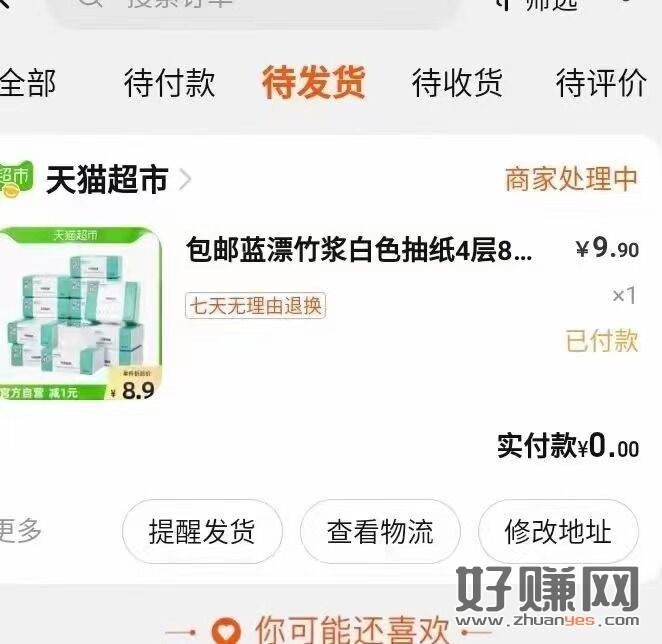Viewport: 662px width, 644px height.
Task: Switch to the 待评价 tab
Action: [601, 83]
